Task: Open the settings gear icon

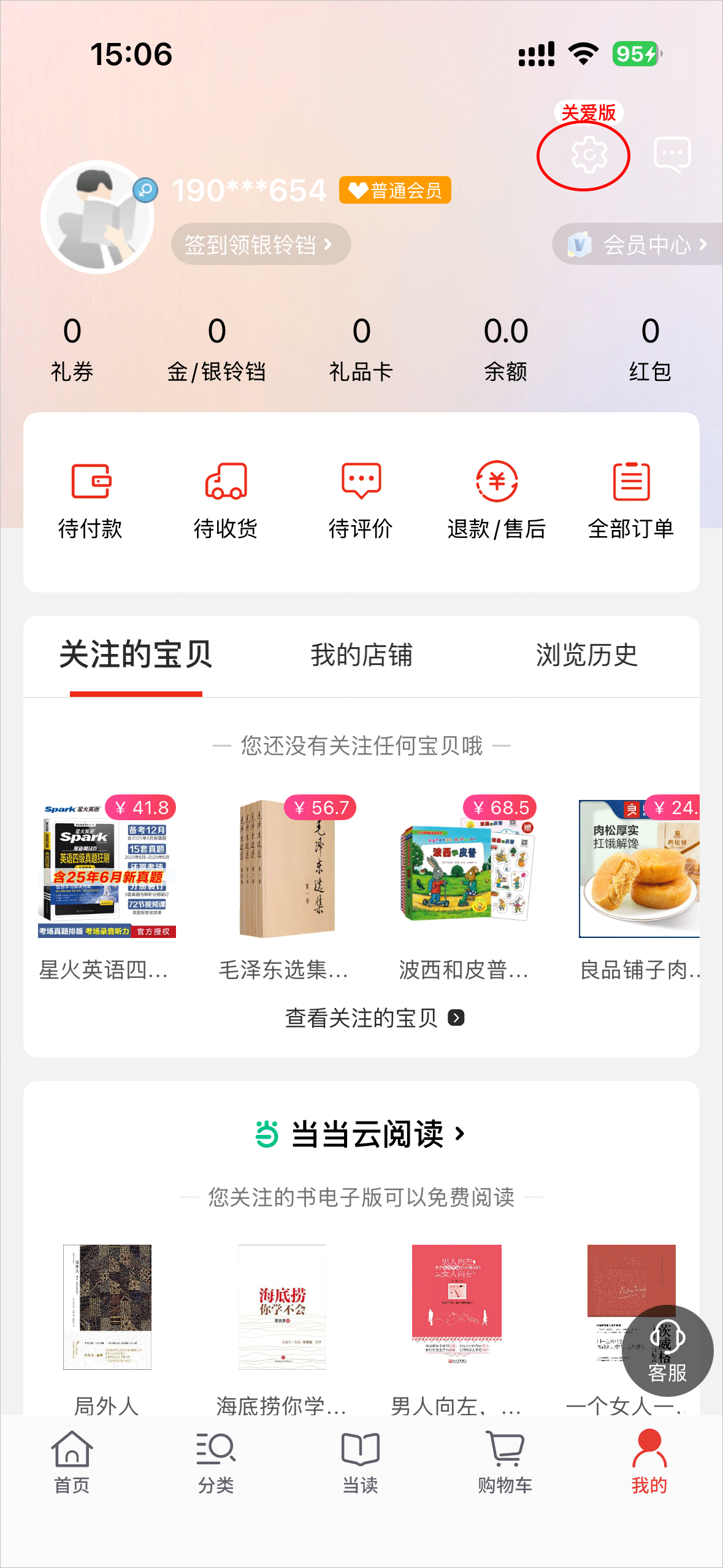Action: click(x=588, y=155)
